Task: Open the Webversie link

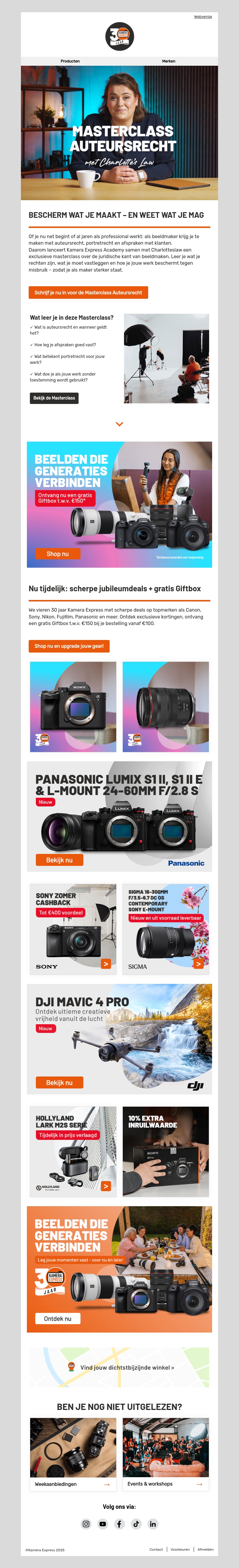Action: tap(203, 17)
